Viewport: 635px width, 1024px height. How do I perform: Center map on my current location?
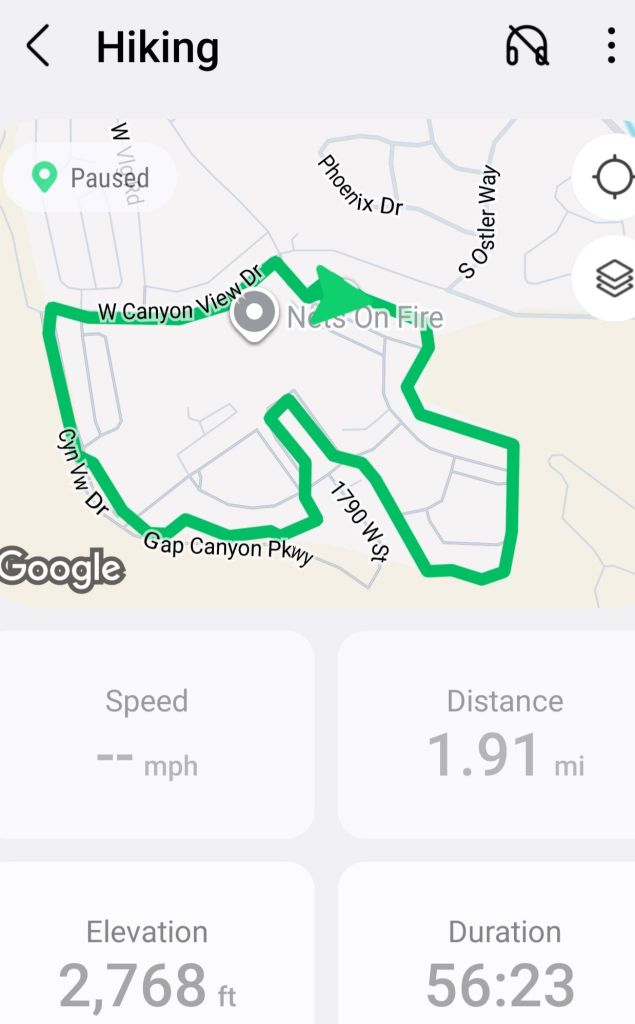coord(612,179)
